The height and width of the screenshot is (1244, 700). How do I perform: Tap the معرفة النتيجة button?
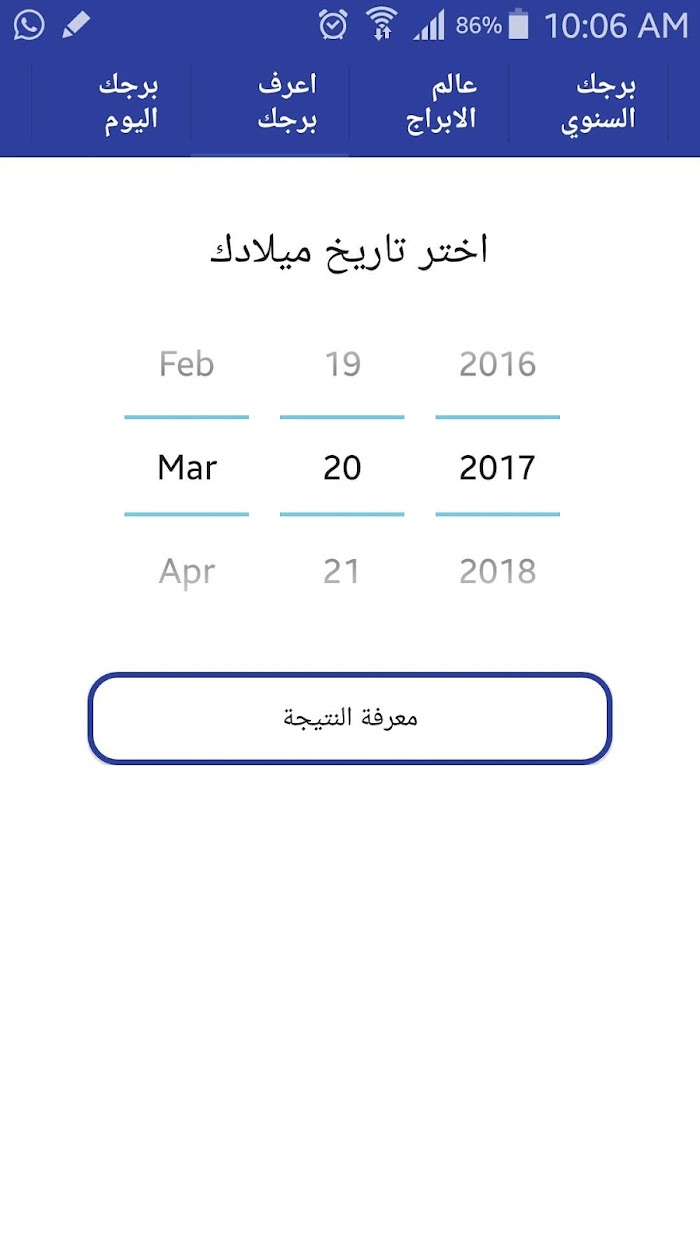pos(349,718)
